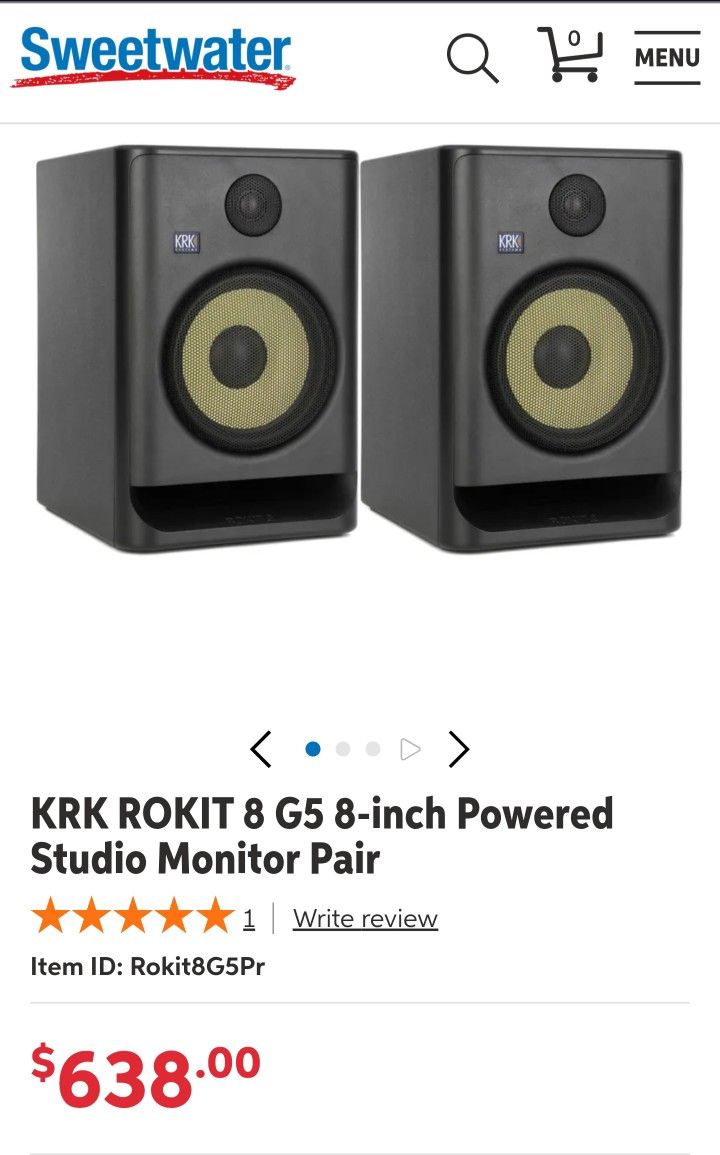Jump to the third image dot
720x1155 pixels.
[373, 749]
